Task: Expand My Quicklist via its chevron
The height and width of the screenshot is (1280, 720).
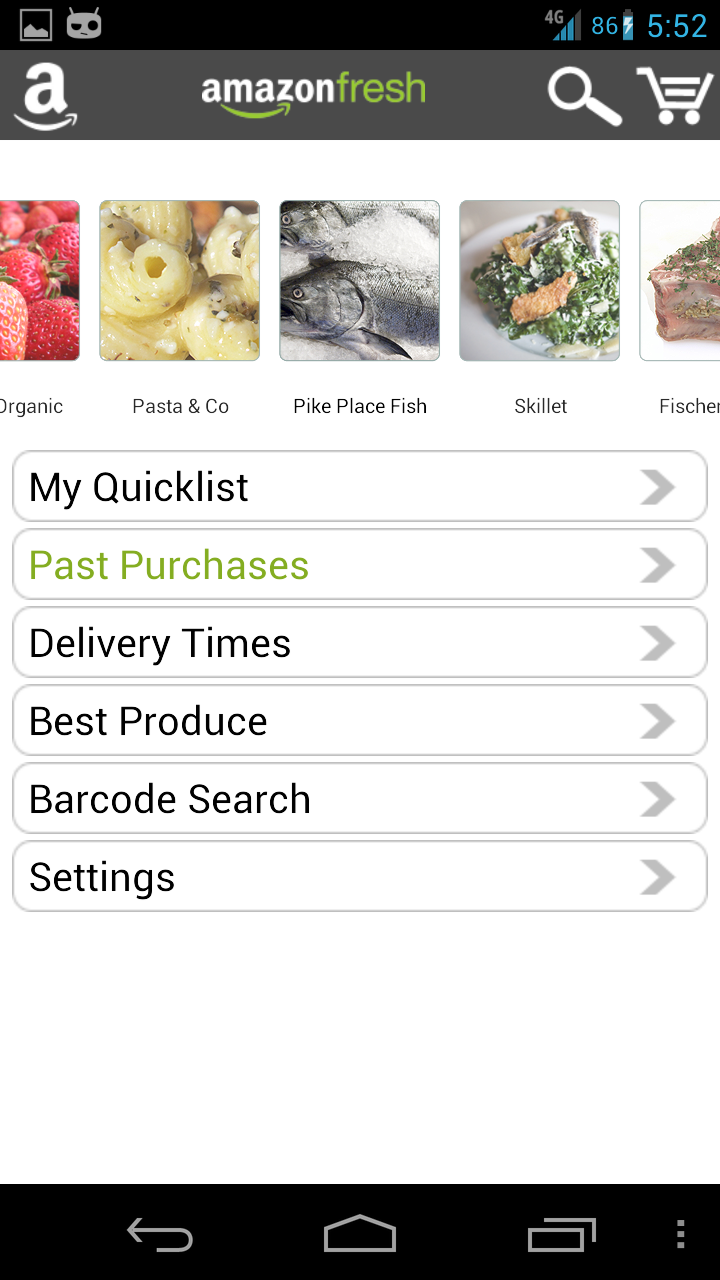Action: point(657,487)
